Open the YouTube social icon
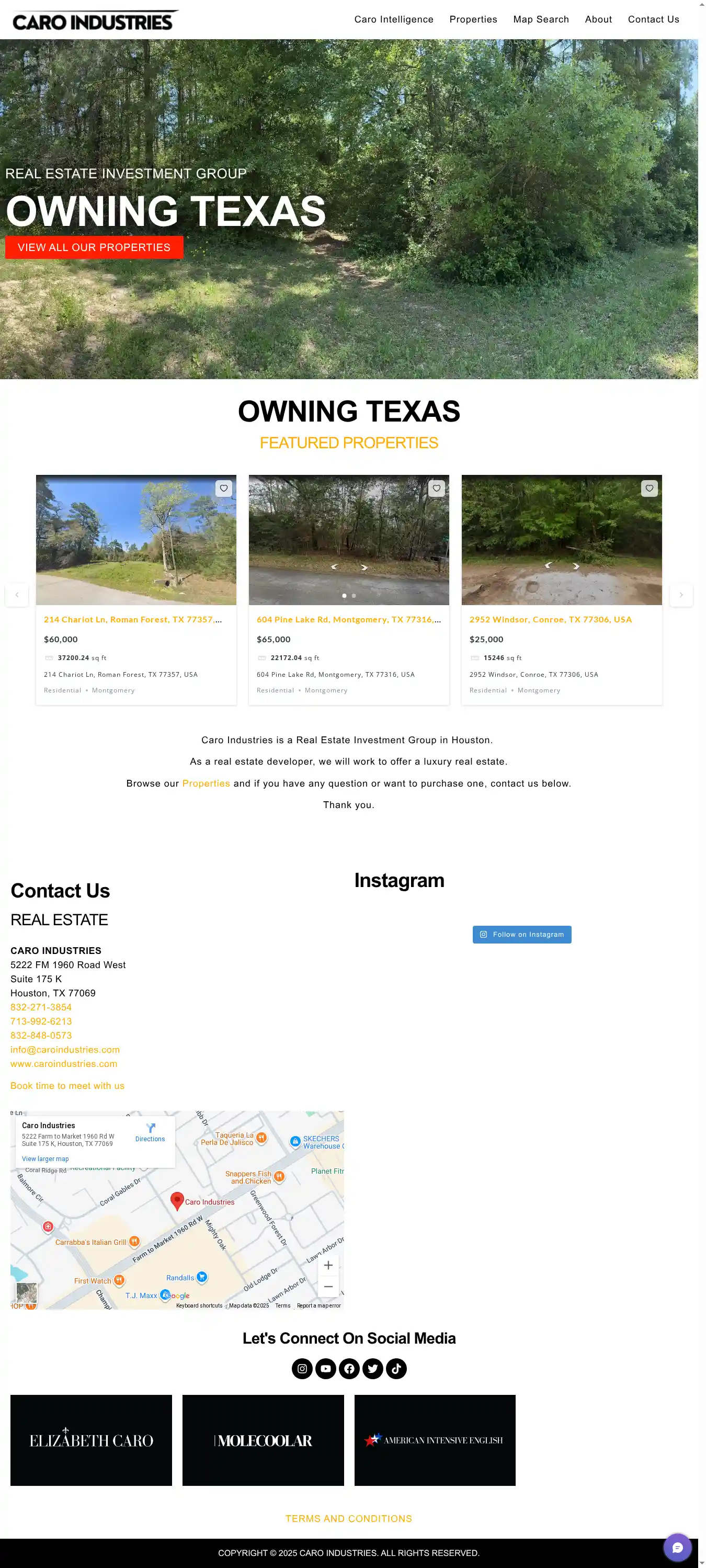 (x=326, y=1368)
